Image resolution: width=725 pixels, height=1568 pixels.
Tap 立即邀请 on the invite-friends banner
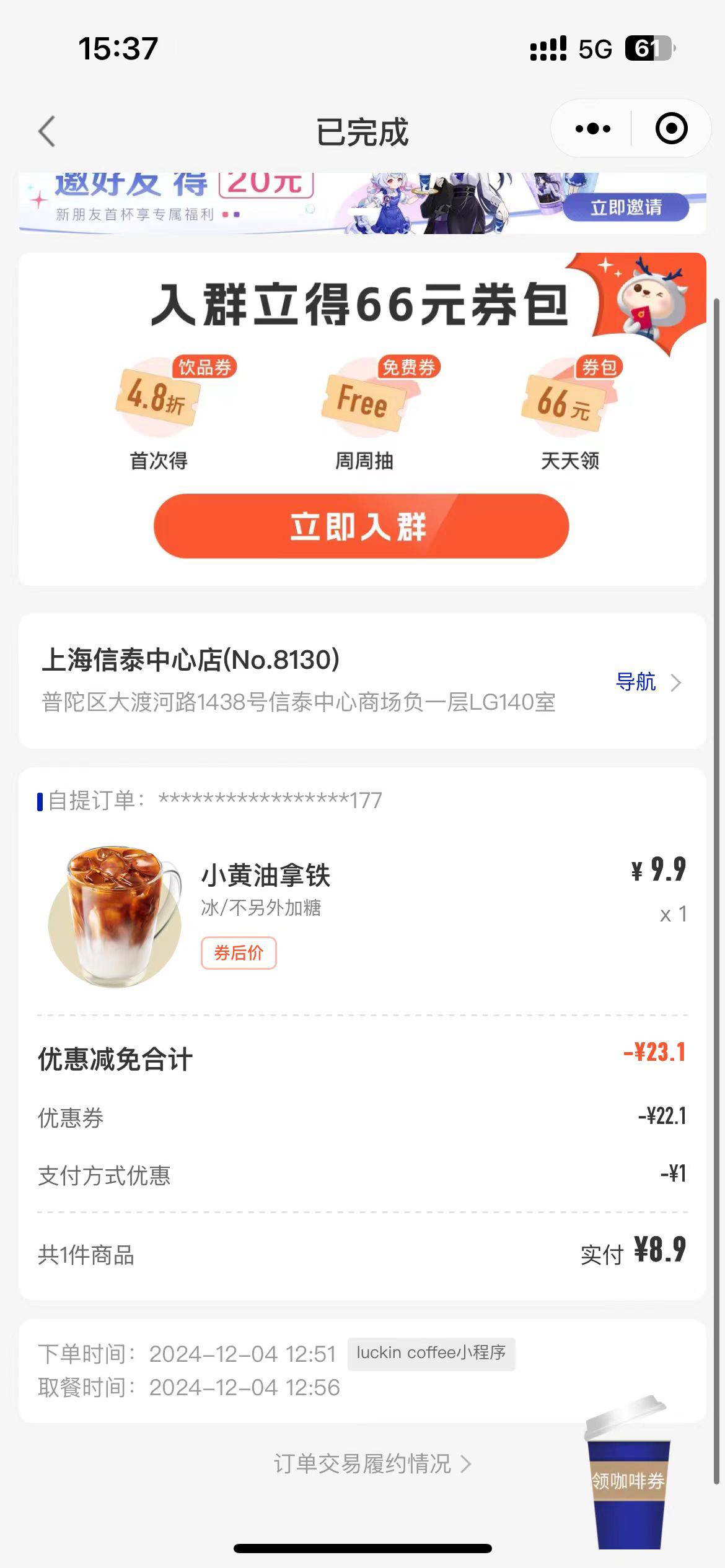(626, 207)
